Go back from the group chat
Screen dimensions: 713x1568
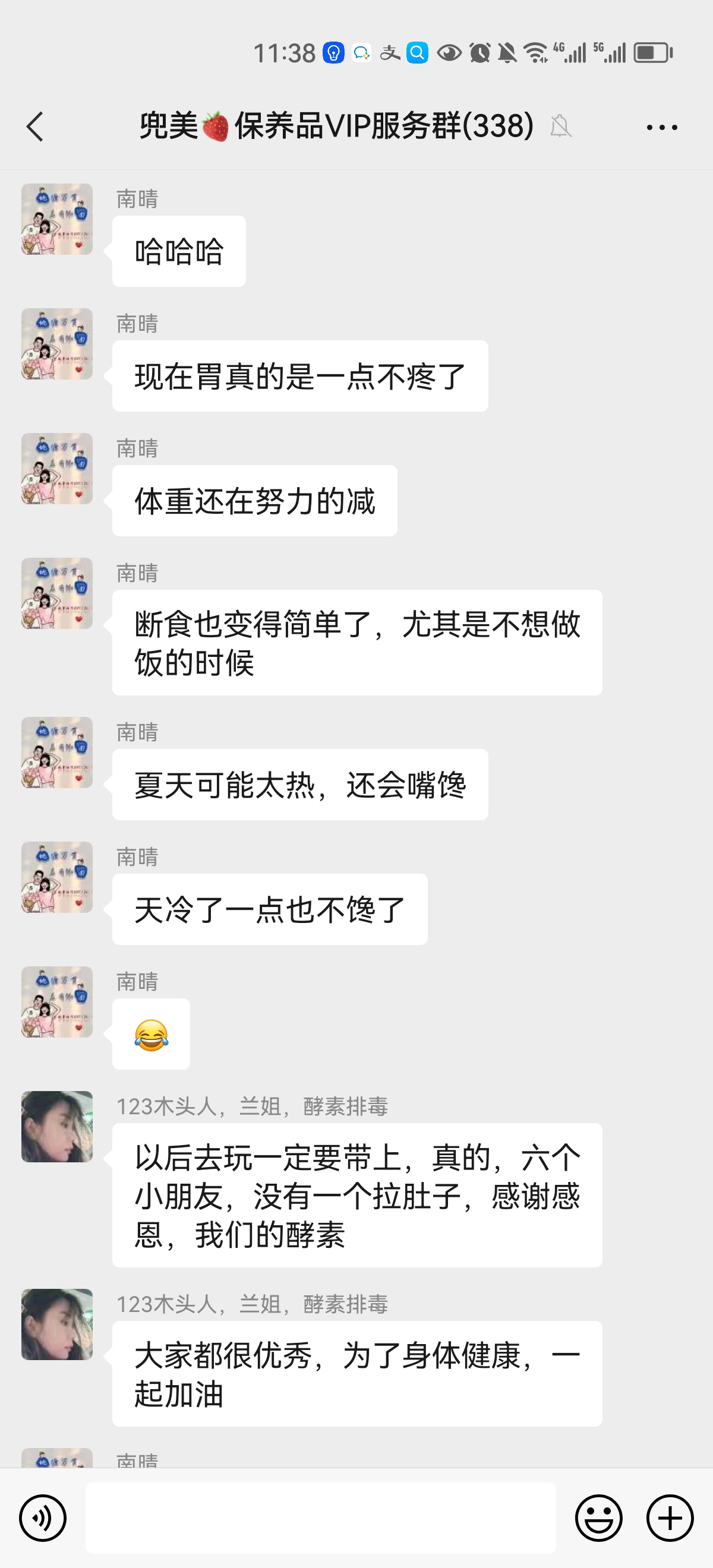click(35, 127)
